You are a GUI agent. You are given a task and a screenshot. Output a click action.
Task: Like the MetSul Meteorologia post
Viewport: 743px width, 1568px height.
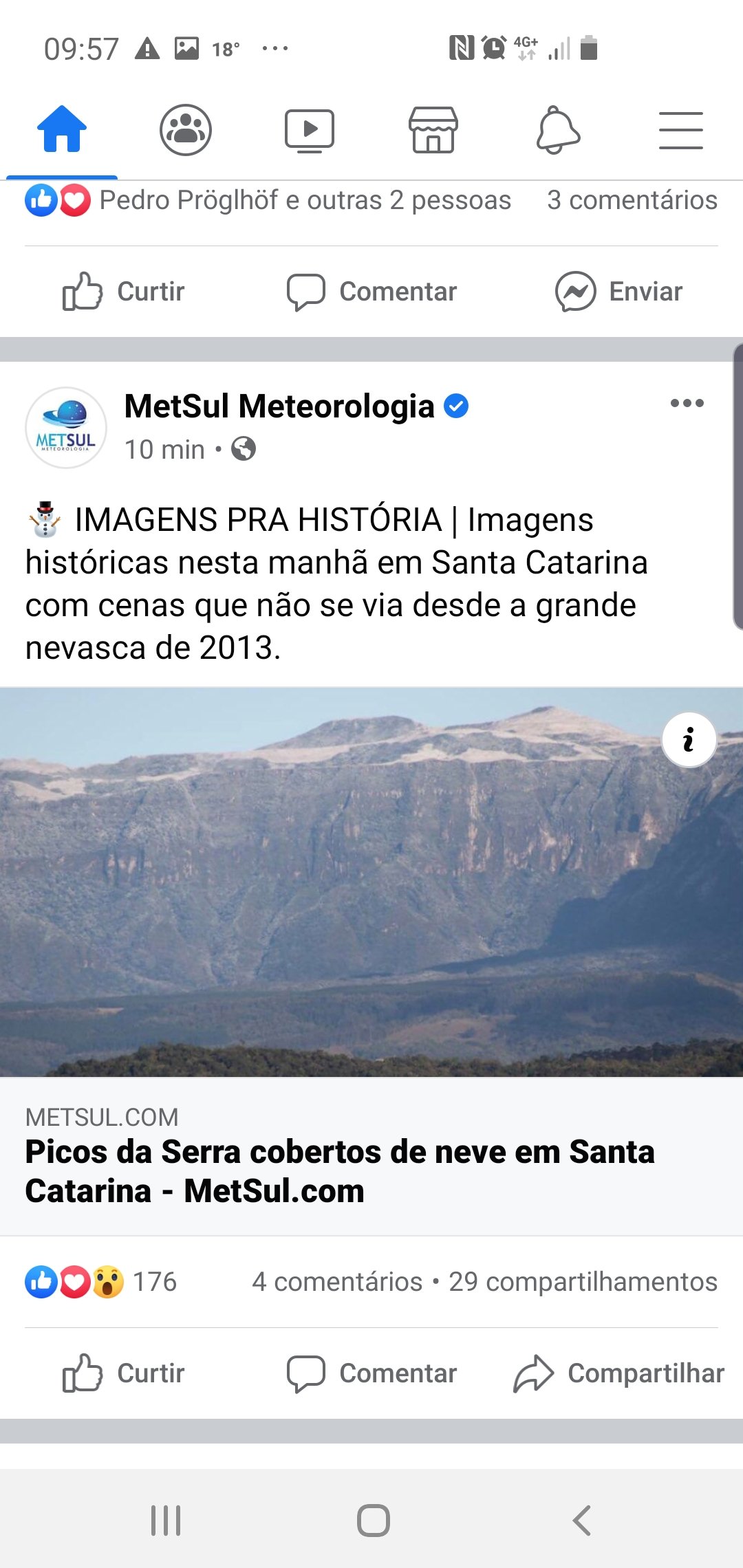click(124, 1373)
